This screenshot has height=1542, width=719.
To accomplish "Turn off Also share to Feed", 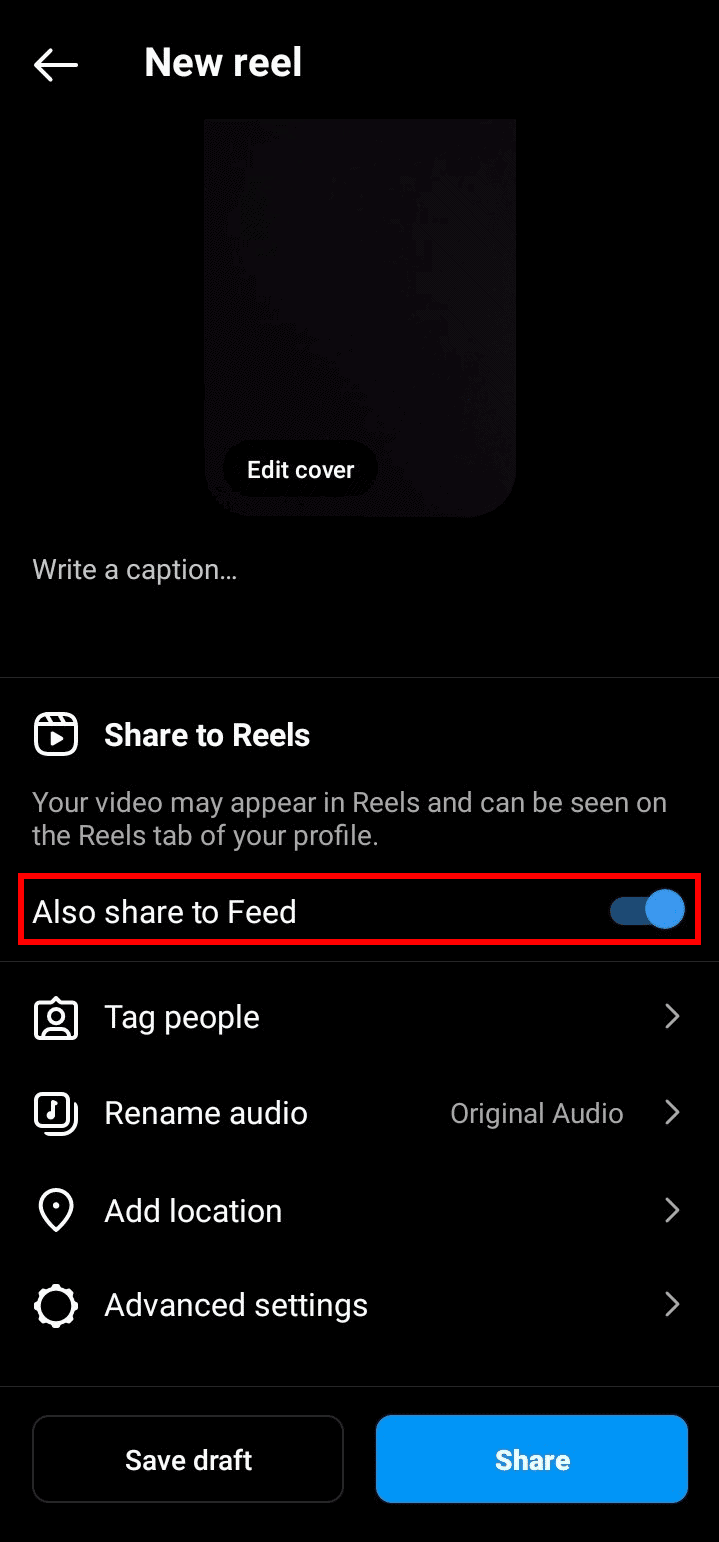I will 647,911.
